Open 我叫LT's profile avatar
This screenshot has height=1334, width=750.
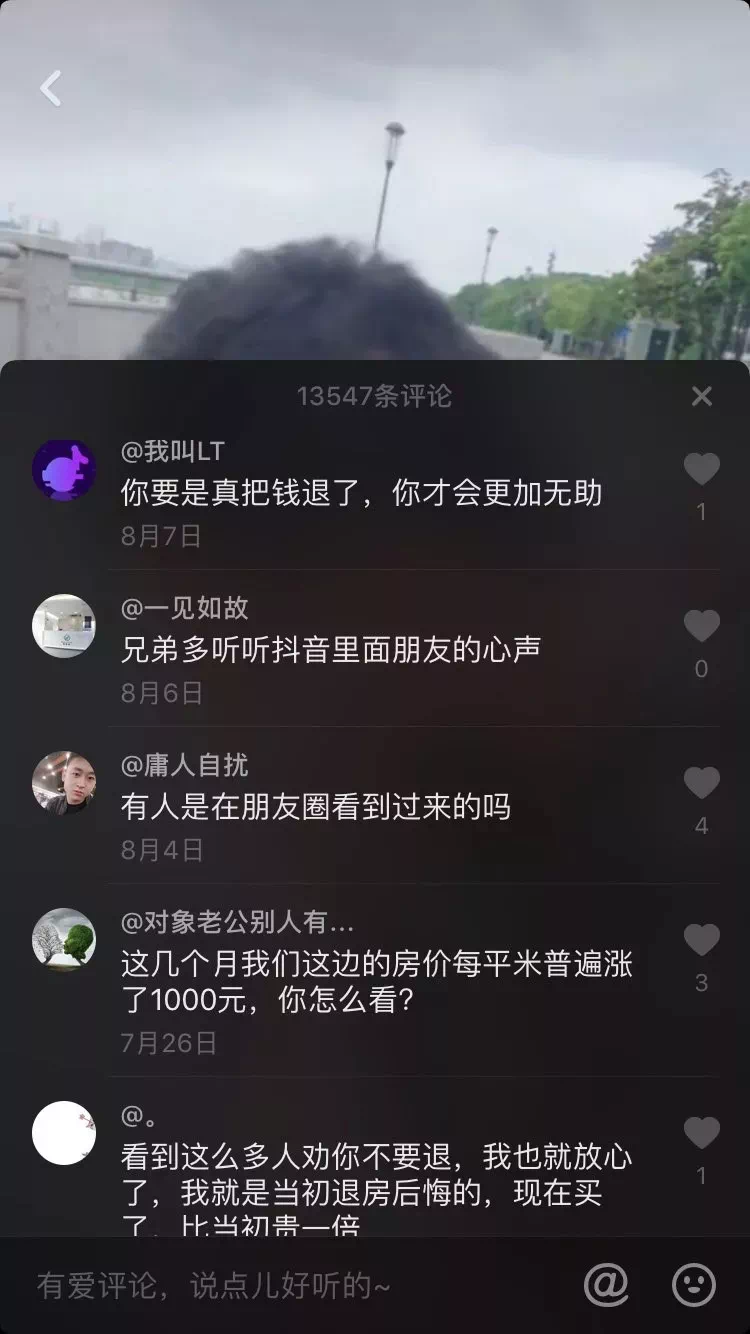[x=64, y=469]
